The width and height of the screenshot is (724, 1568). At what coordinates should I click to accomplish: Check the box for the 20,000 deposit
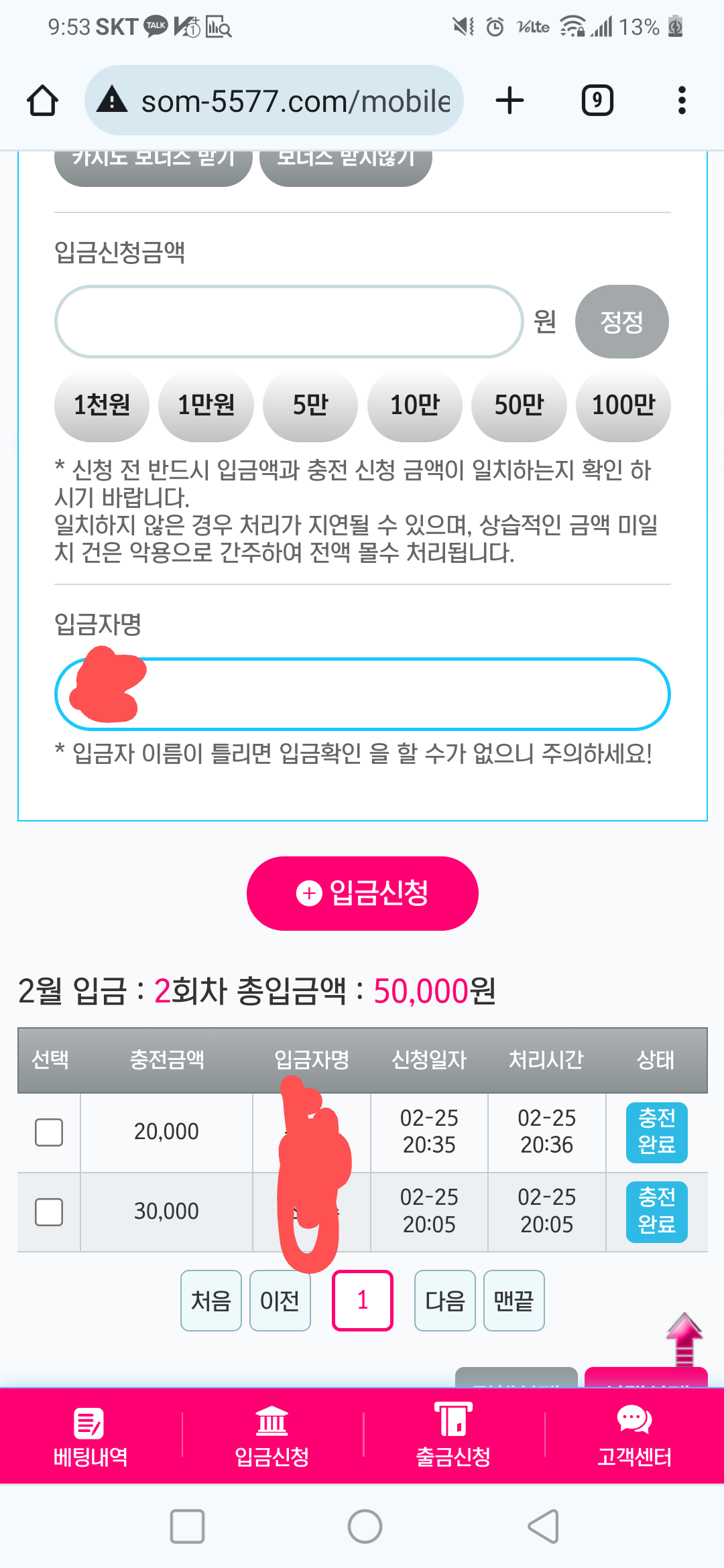tap(49, 1132)
